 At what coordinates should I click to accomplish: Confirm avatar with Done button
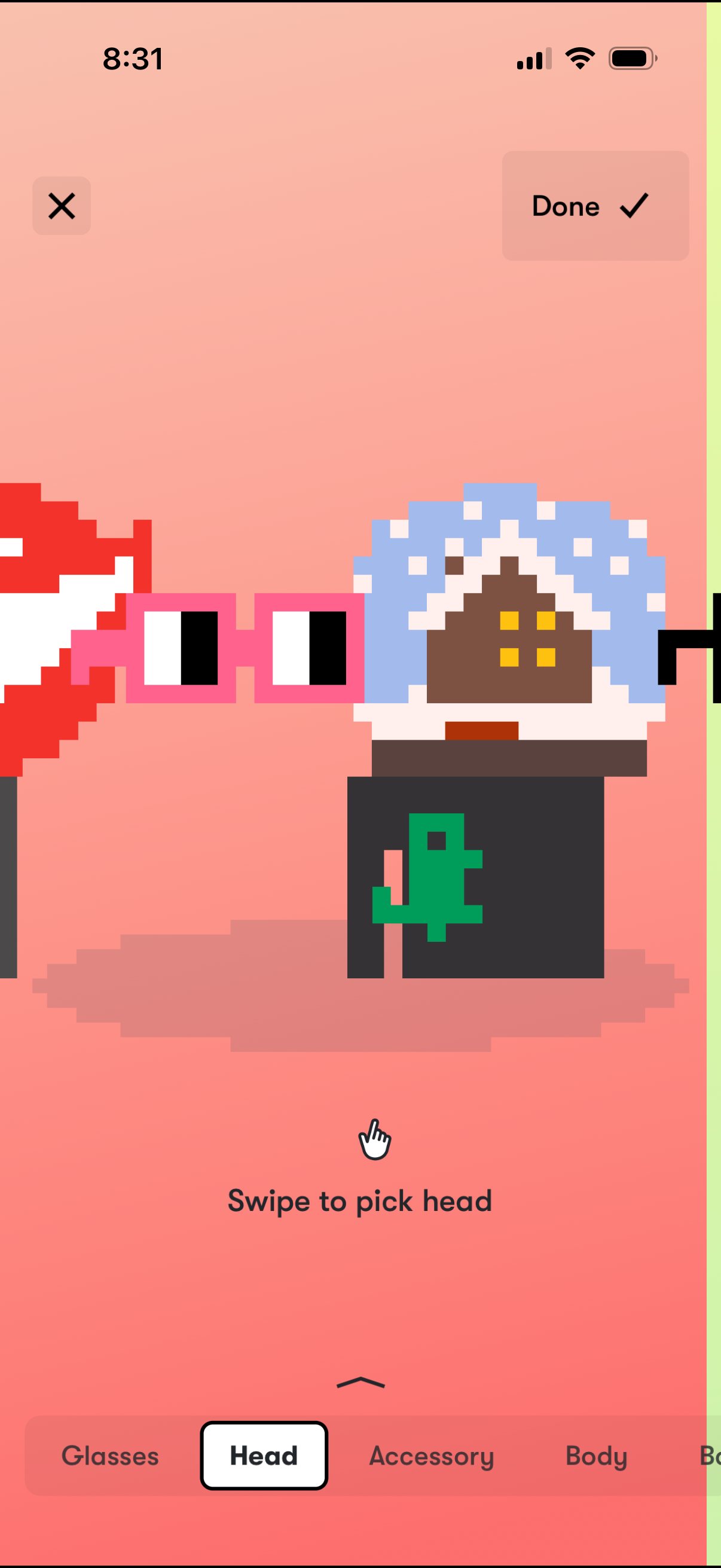coord(594,206)
